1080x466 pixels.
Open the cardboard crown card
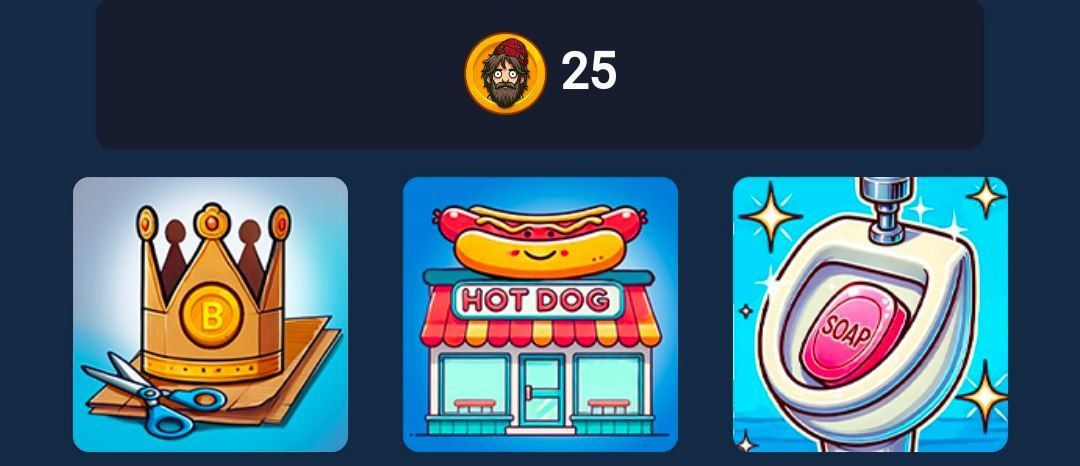pos(210,314)
